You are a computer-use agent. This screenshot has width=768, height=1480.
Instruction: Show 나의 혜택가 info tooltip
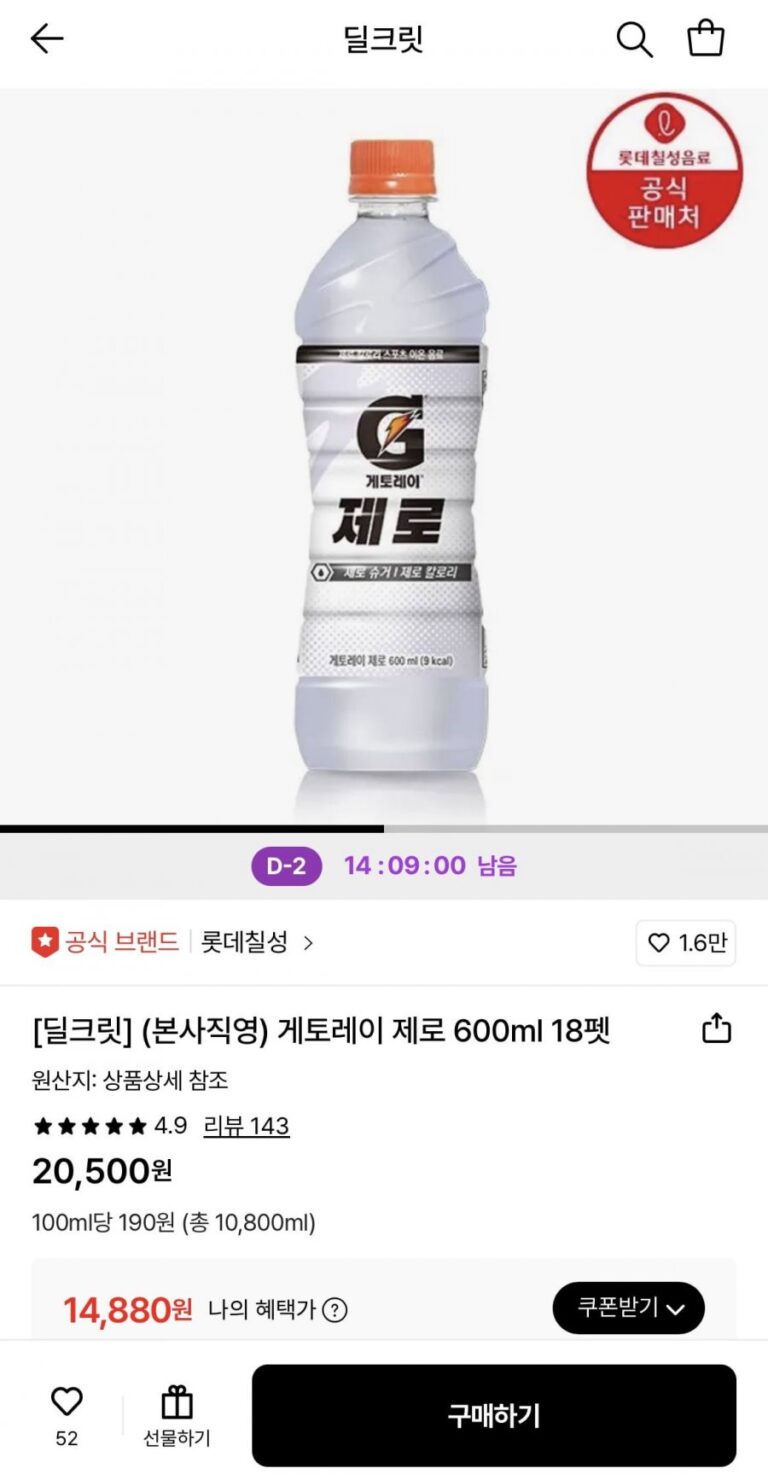[x=335, y=1309]
